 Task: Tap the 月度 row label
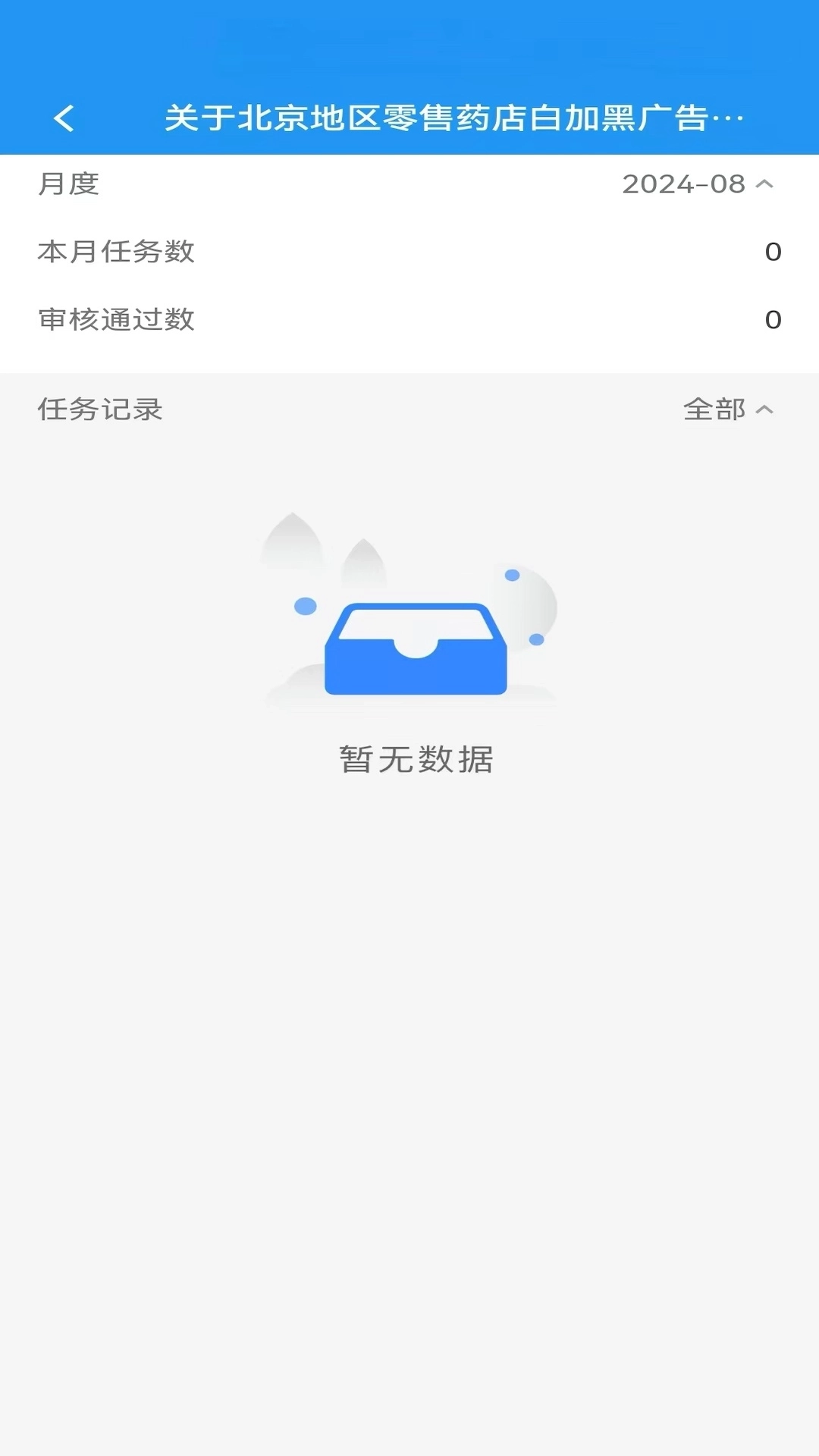[x=68, y=183]
